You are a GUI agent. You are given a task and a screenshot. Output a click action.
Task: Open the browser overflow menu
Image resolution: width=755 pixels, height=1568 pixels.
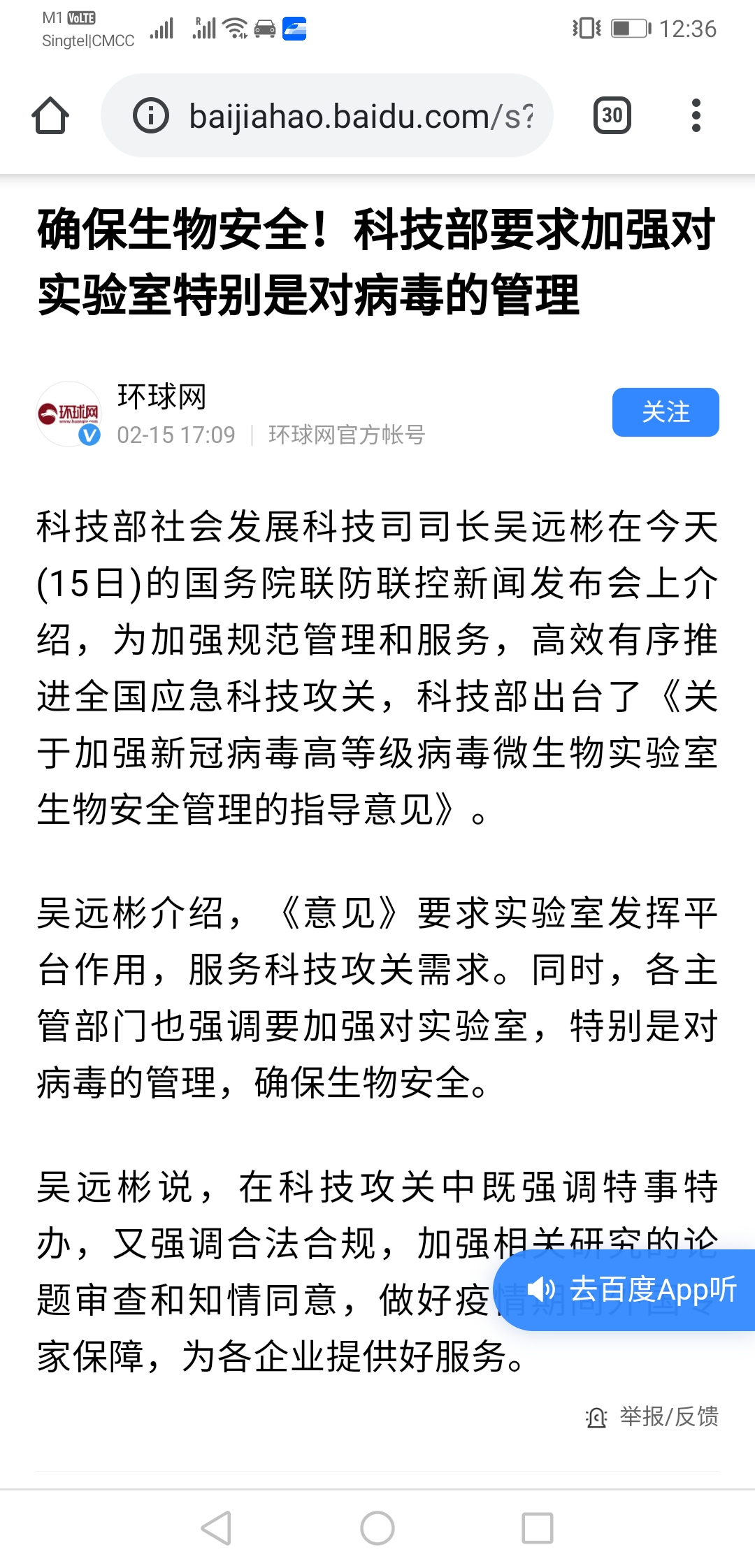[696, 116]
